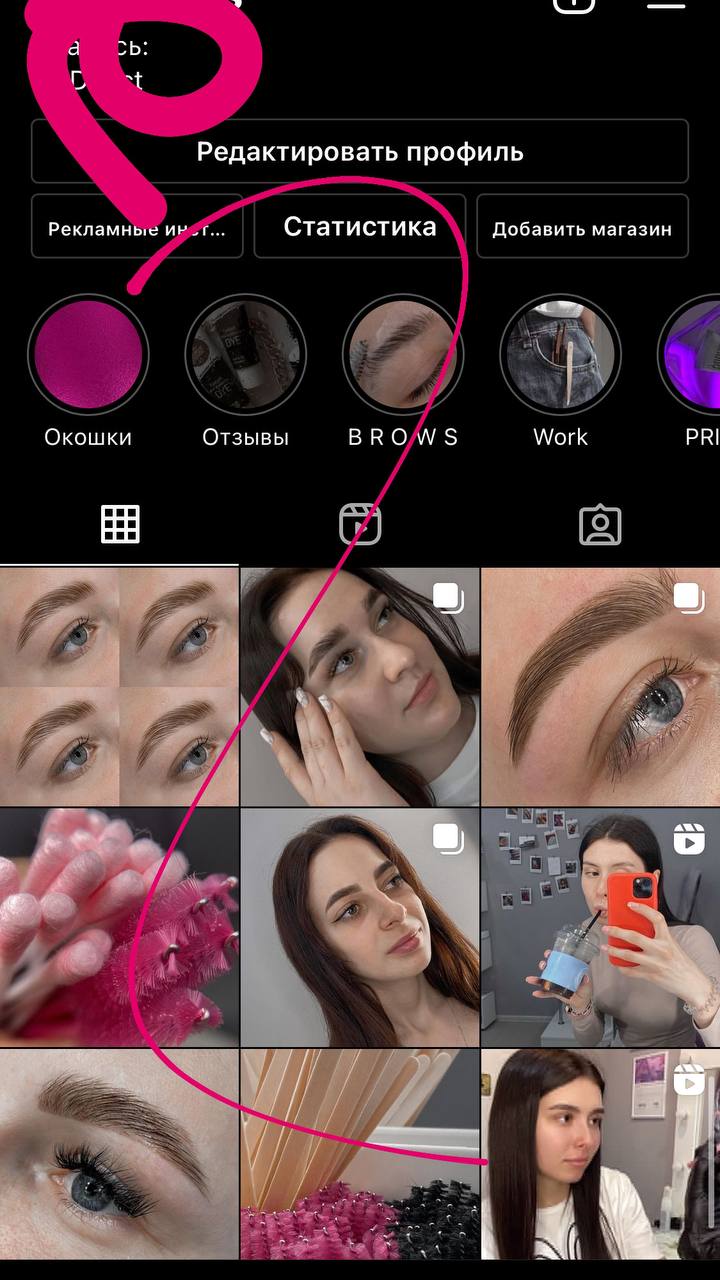Switch to the posts grid tab

(120, 524)
